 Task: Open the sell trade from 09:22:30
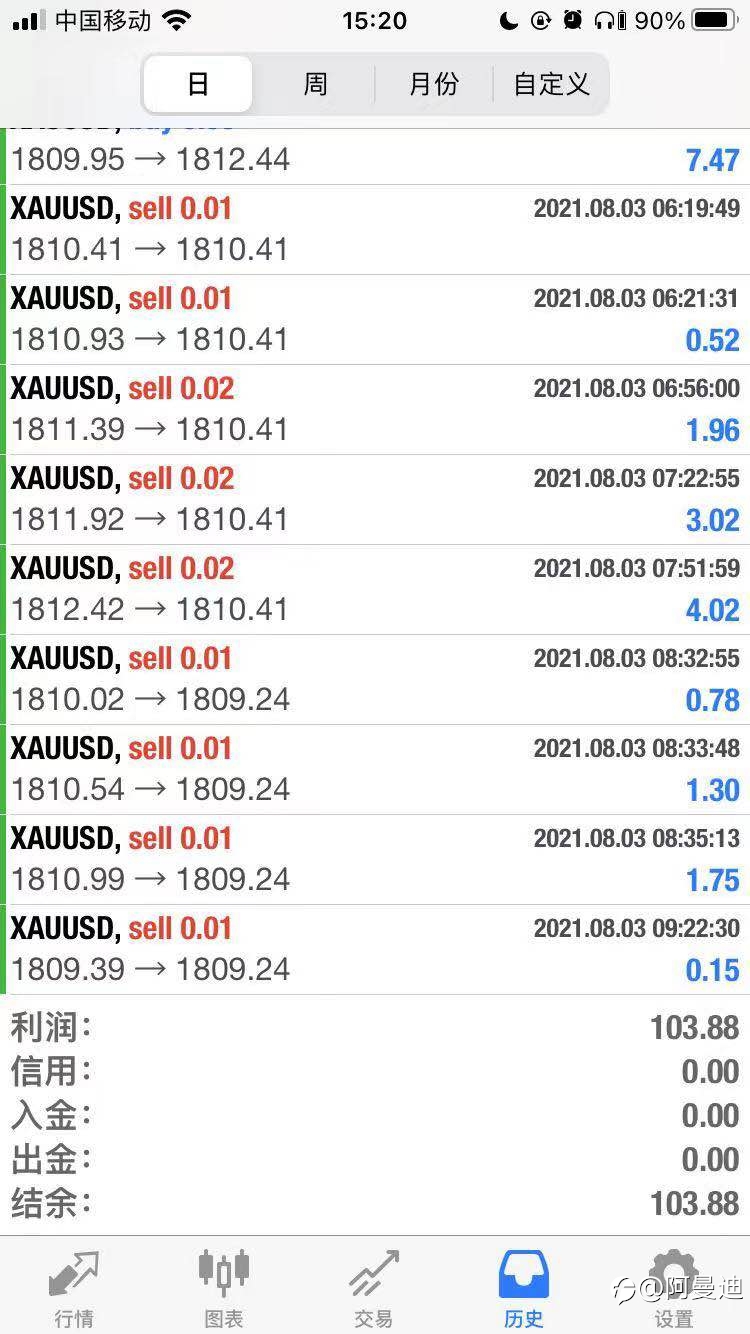pos(375,950)
